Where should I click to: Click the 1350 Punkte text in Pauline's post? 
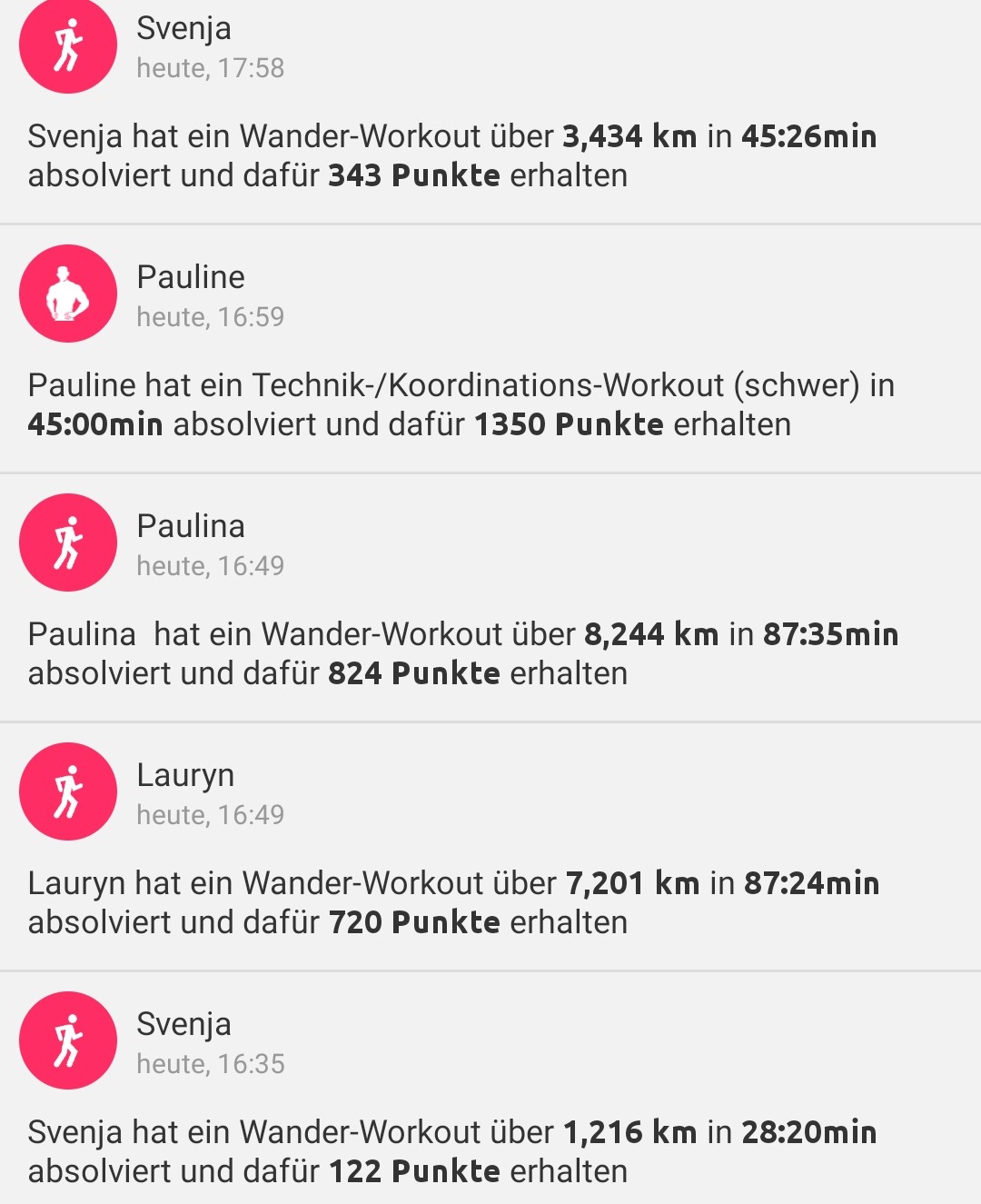point(570,424)
